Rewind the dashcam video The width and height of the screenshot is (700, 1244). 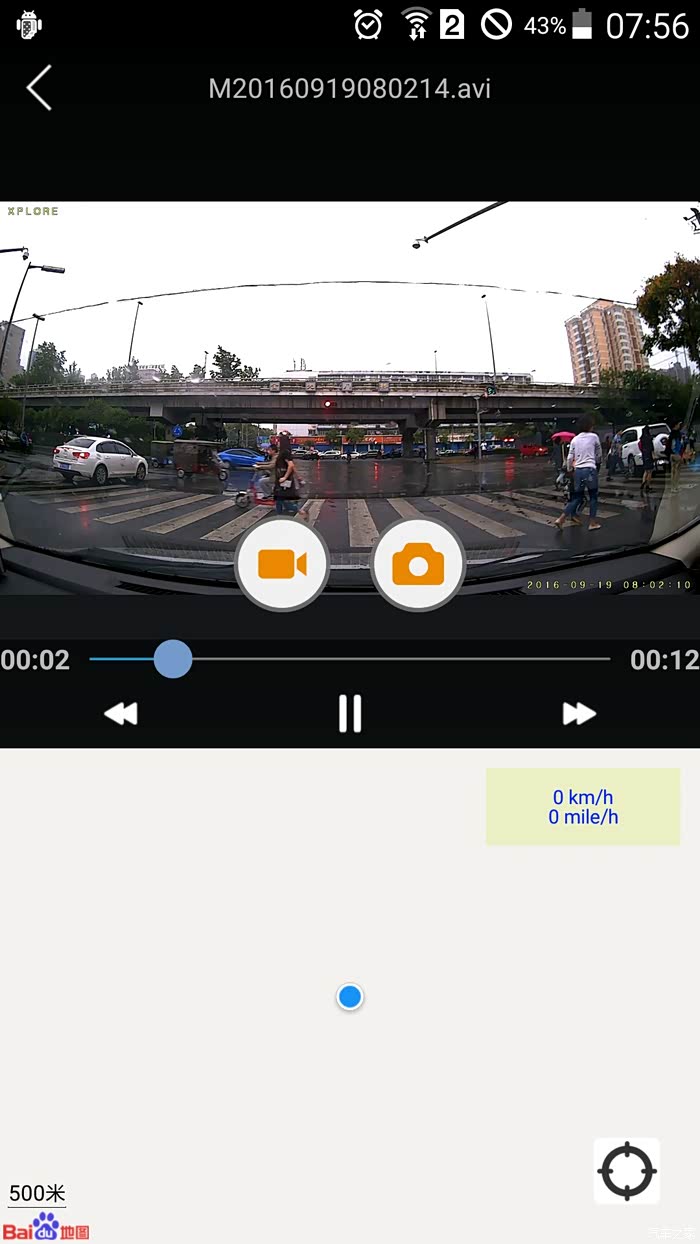[x=121, y=714]
